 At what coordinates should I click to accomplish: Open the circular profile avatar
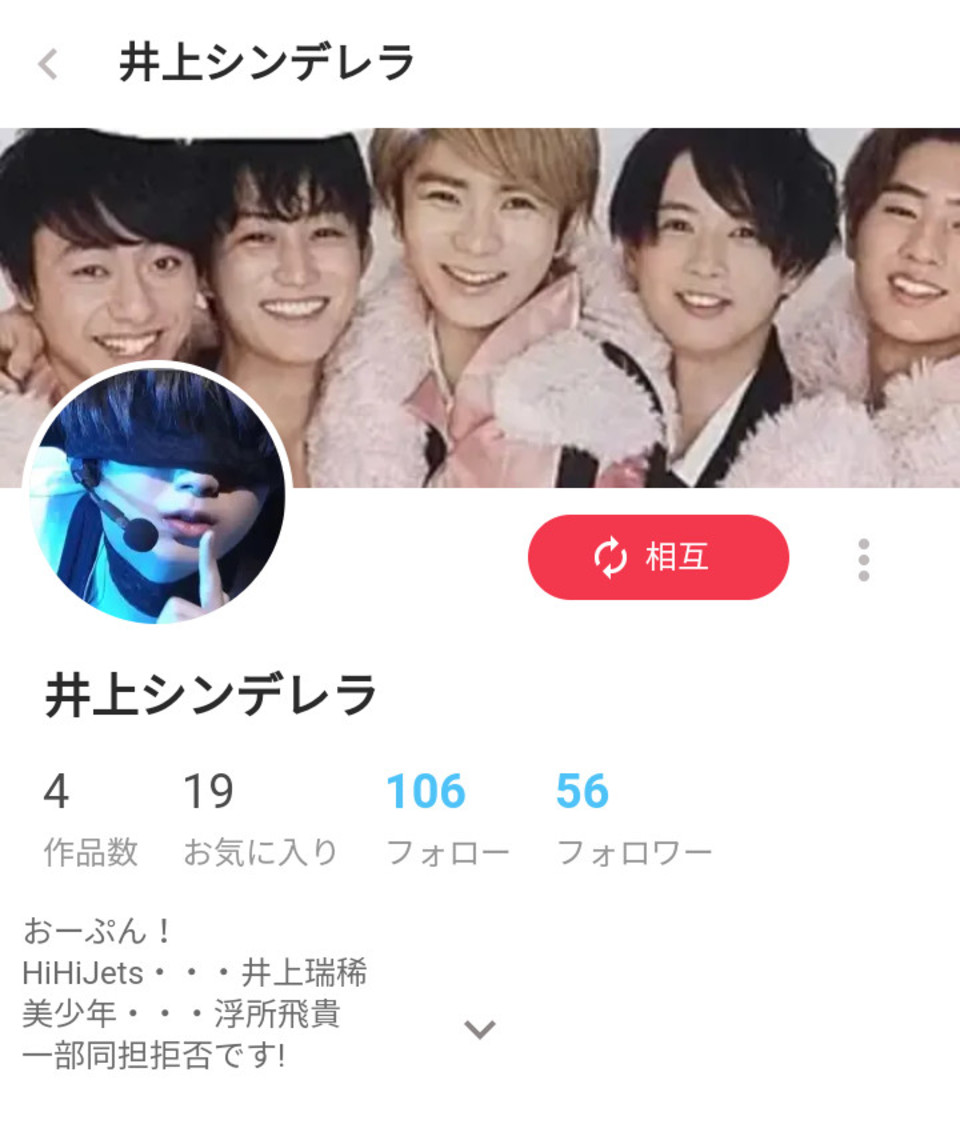click(x=157, y=493)
